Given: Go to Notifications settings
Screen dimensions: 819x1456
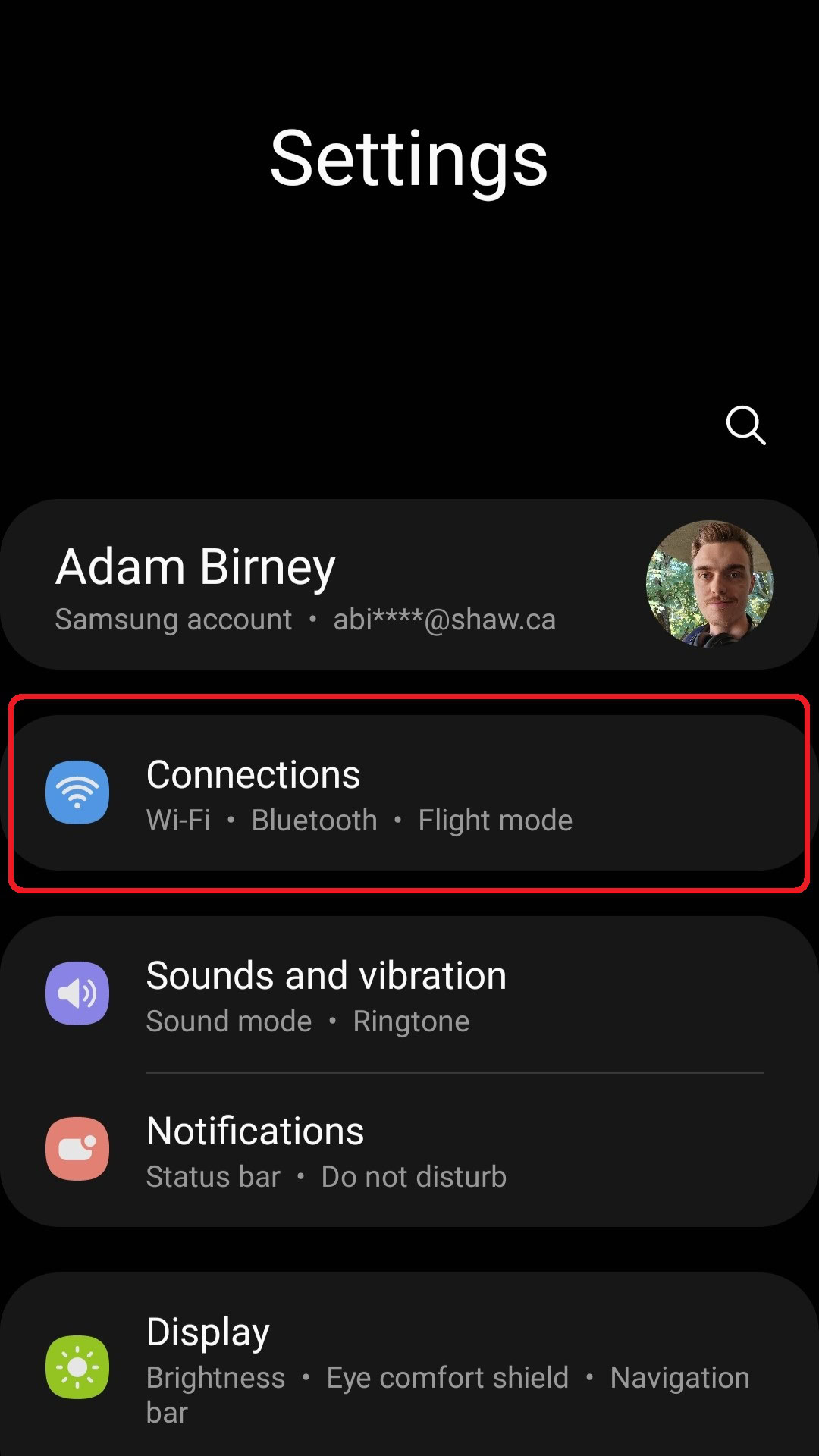Looking at the screenshot, I should 409,1150.
